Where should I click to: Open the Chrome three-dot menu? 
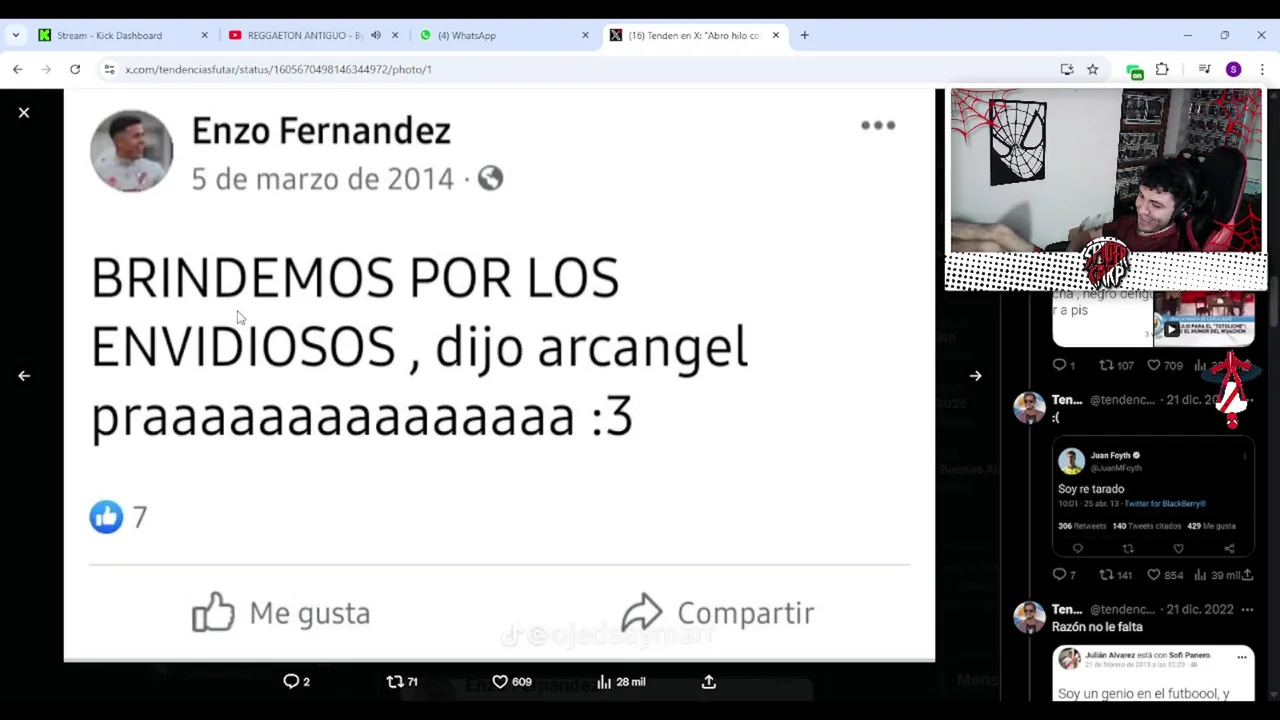pyautogui.click(x=1262, y=69)
